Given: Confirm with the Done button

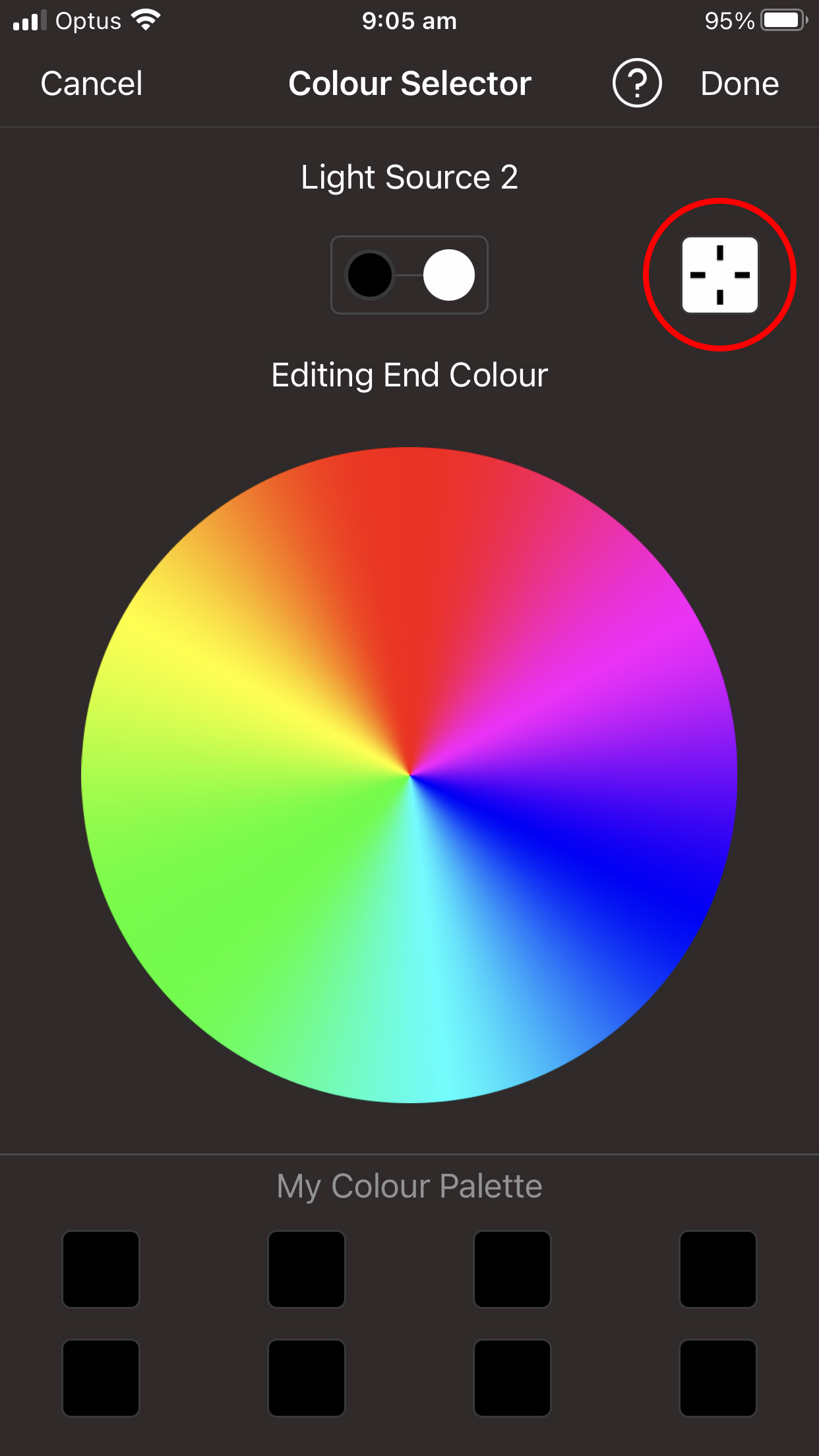Looking at the screenshot, I should click(x=739, y=84).
